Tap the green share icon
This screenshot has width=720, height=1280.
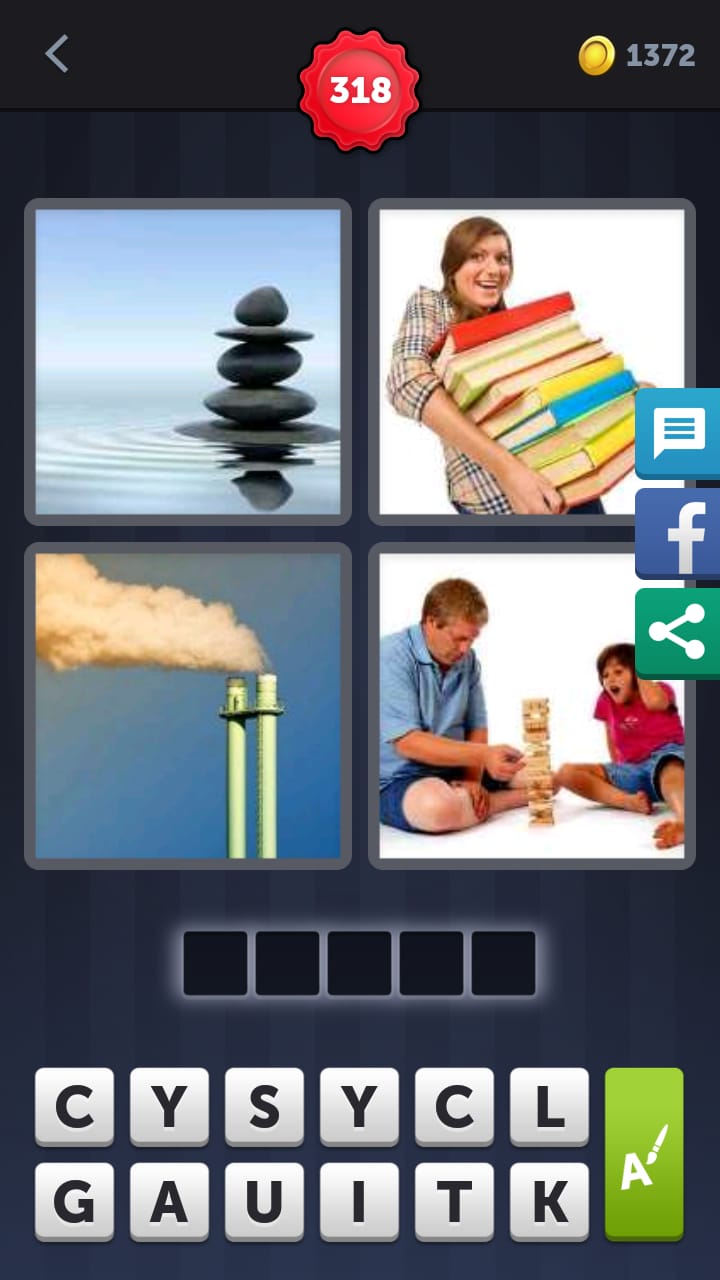679,633
